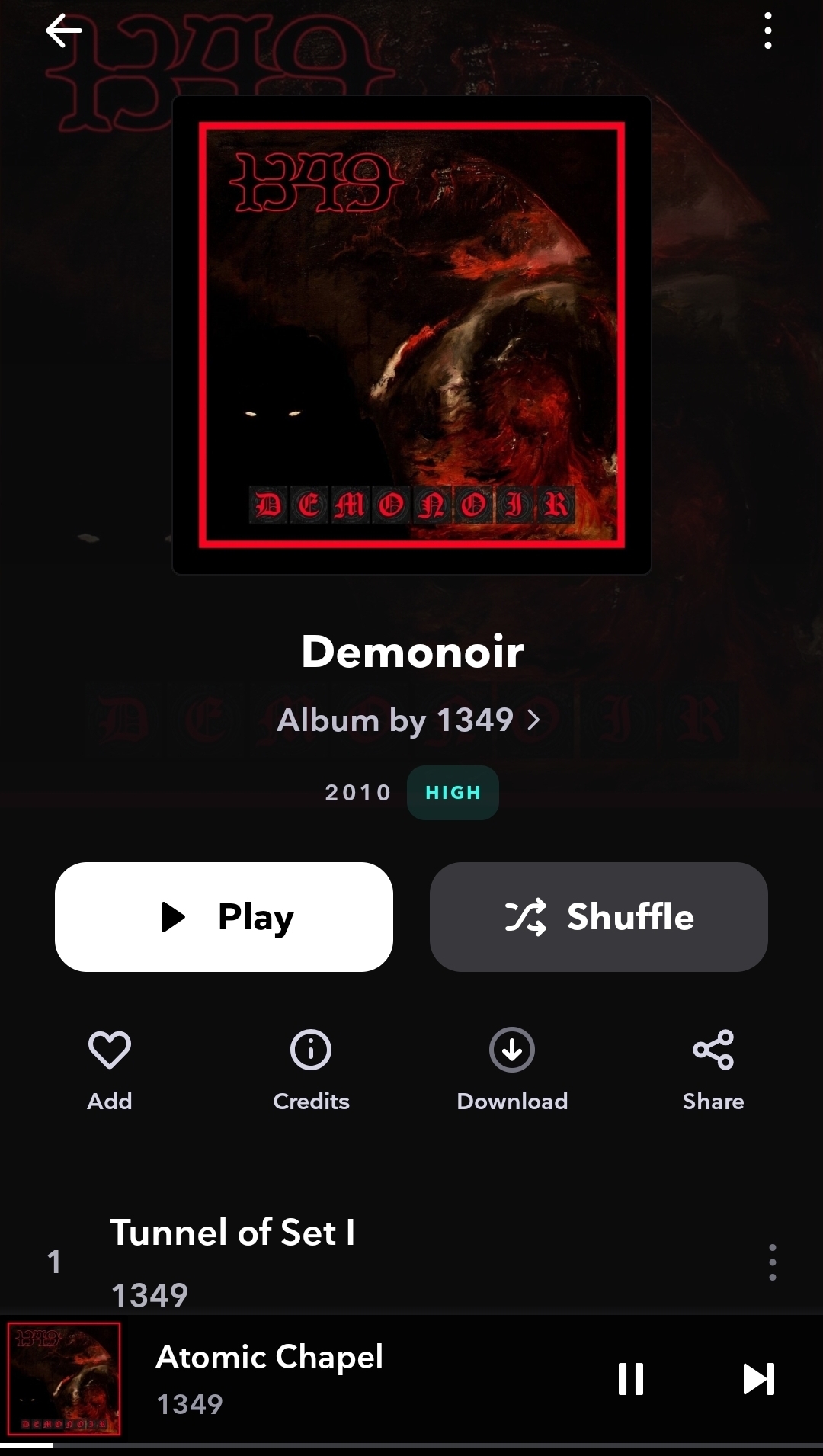
Task: Open the album overflow menu
Action: [767, 31]
